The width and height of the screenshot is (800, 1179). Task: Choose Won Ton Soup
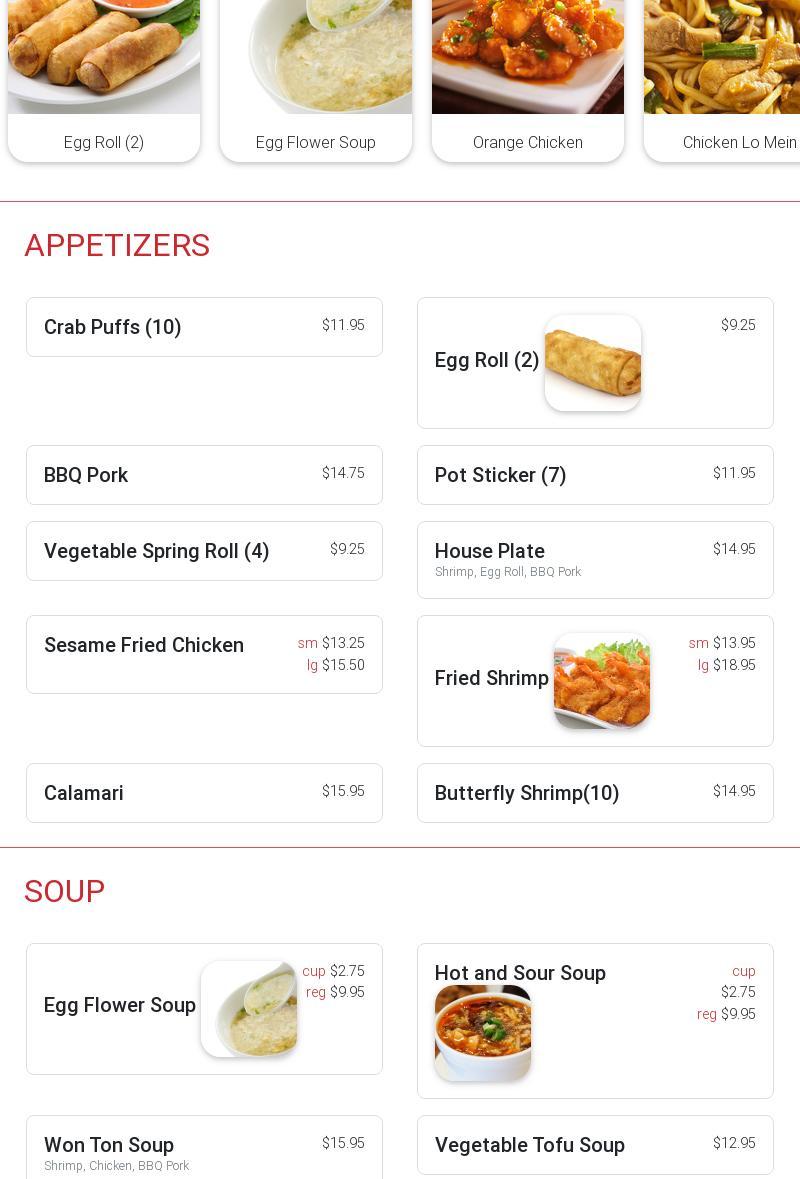click(x=204, y=1146)
